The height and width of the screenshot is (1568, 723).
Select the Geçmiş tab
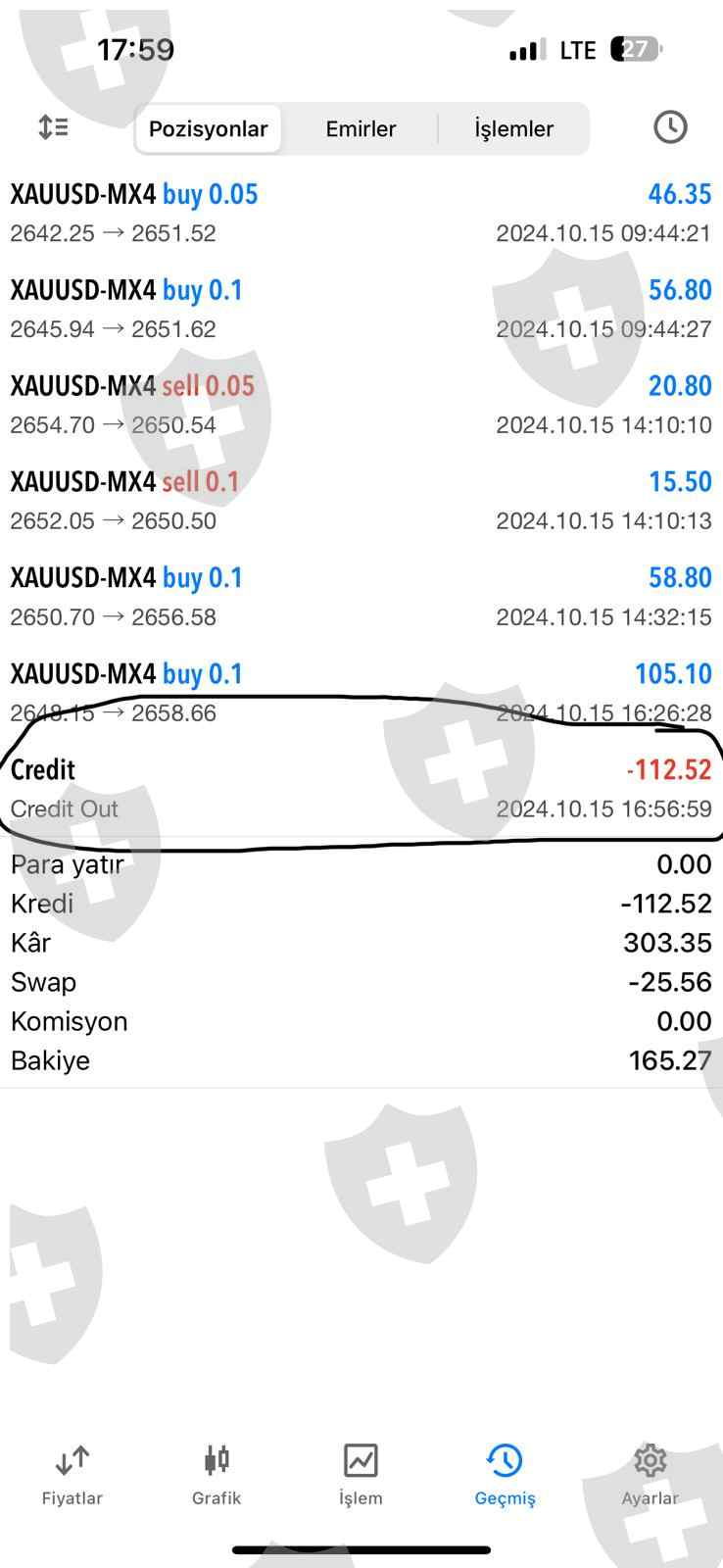tap(505, 1475)
